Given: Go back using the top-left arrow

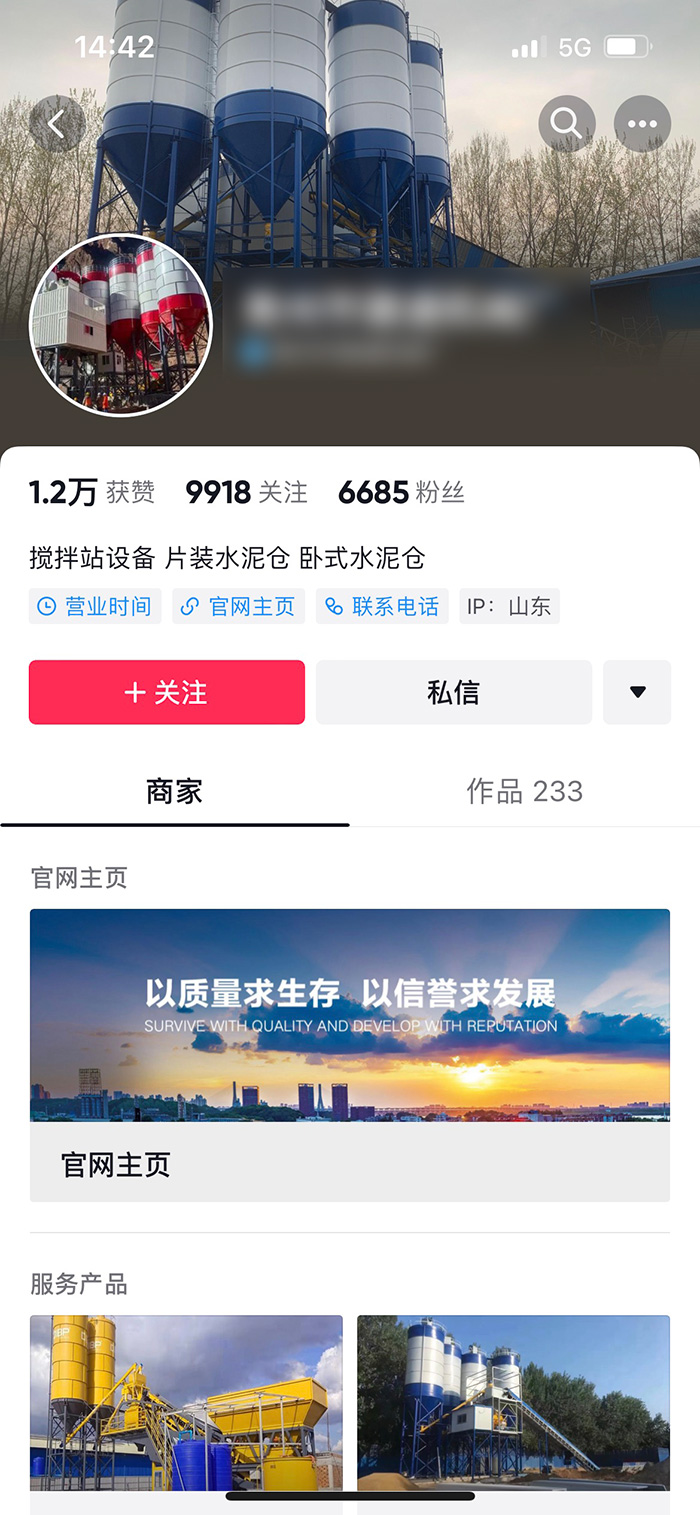Looking at the screenshot, I should tap(57, 124).
